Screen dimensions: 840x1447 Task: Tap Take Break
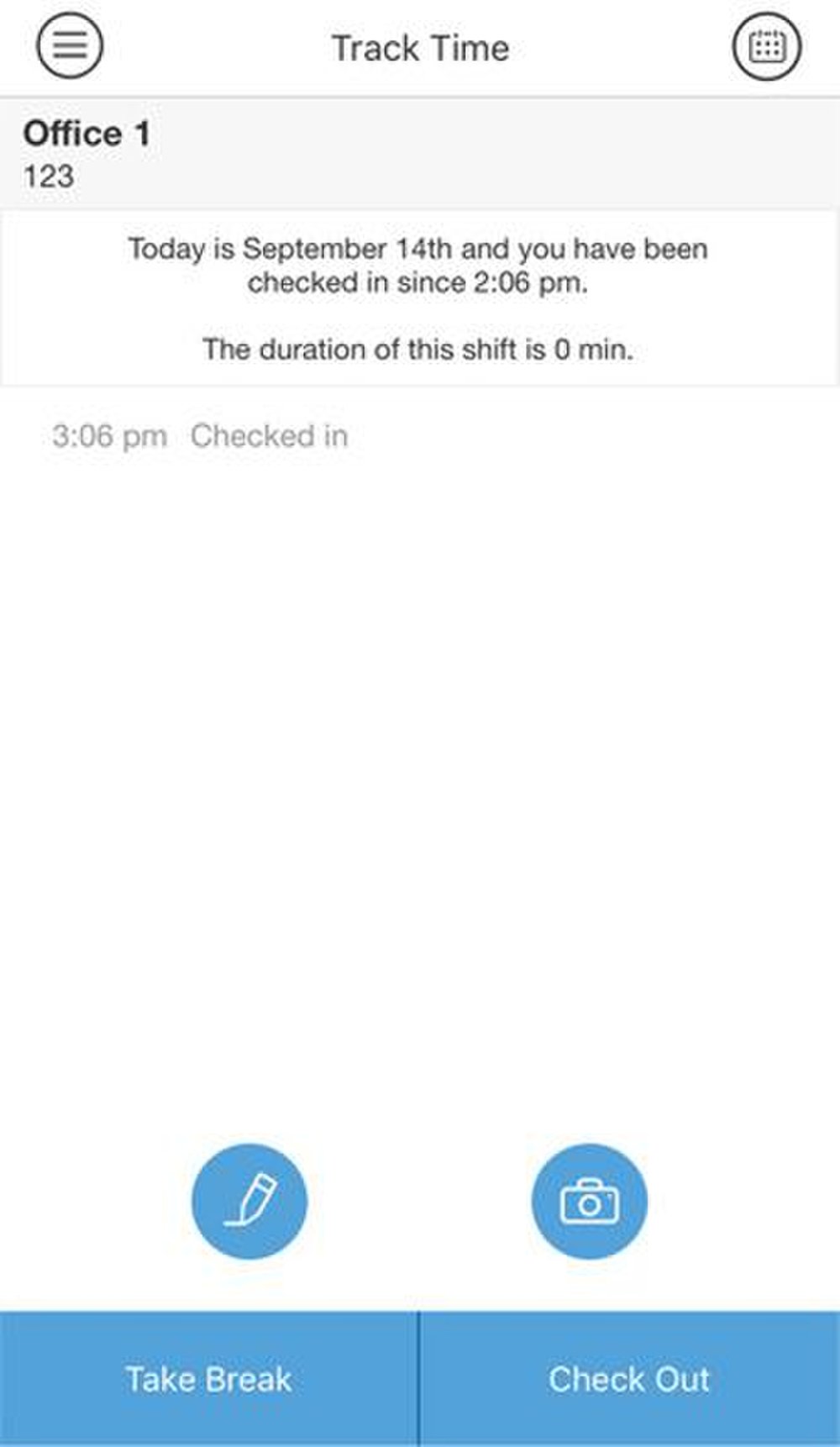click(x=208, y=1379)
